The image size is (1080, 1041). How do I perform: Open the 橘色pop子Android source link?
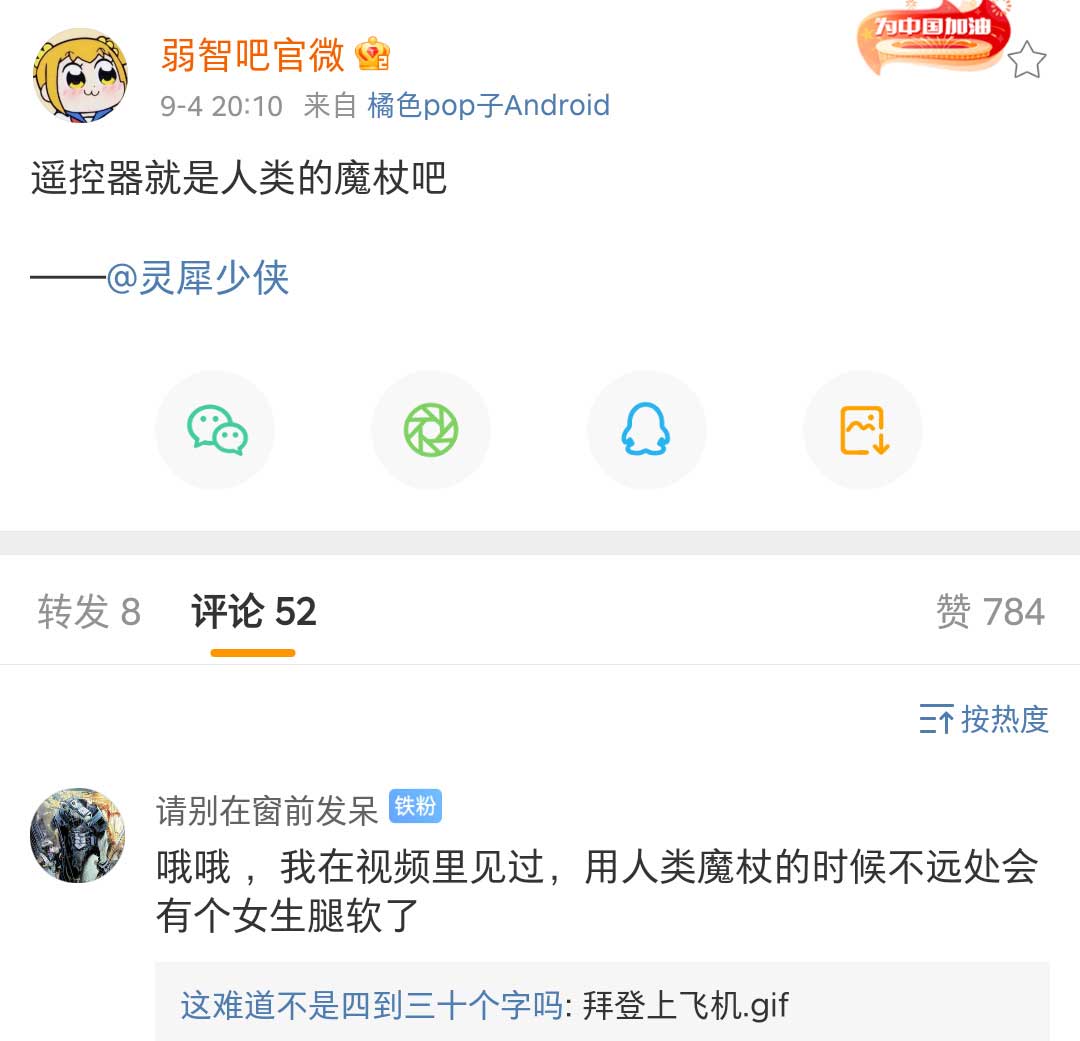pos(488,105)
